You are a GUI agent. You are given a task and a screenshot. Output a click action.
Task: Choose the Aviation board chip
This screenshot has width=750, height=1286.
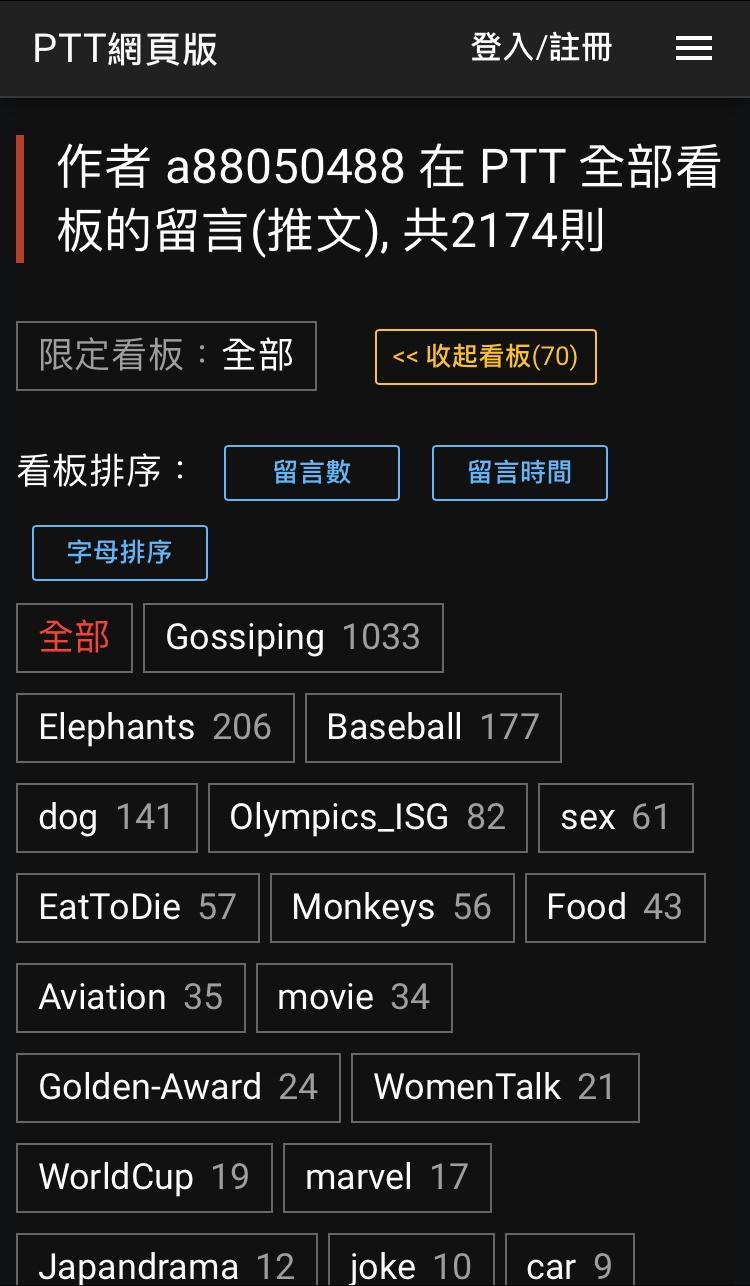[x=130, y=998]
